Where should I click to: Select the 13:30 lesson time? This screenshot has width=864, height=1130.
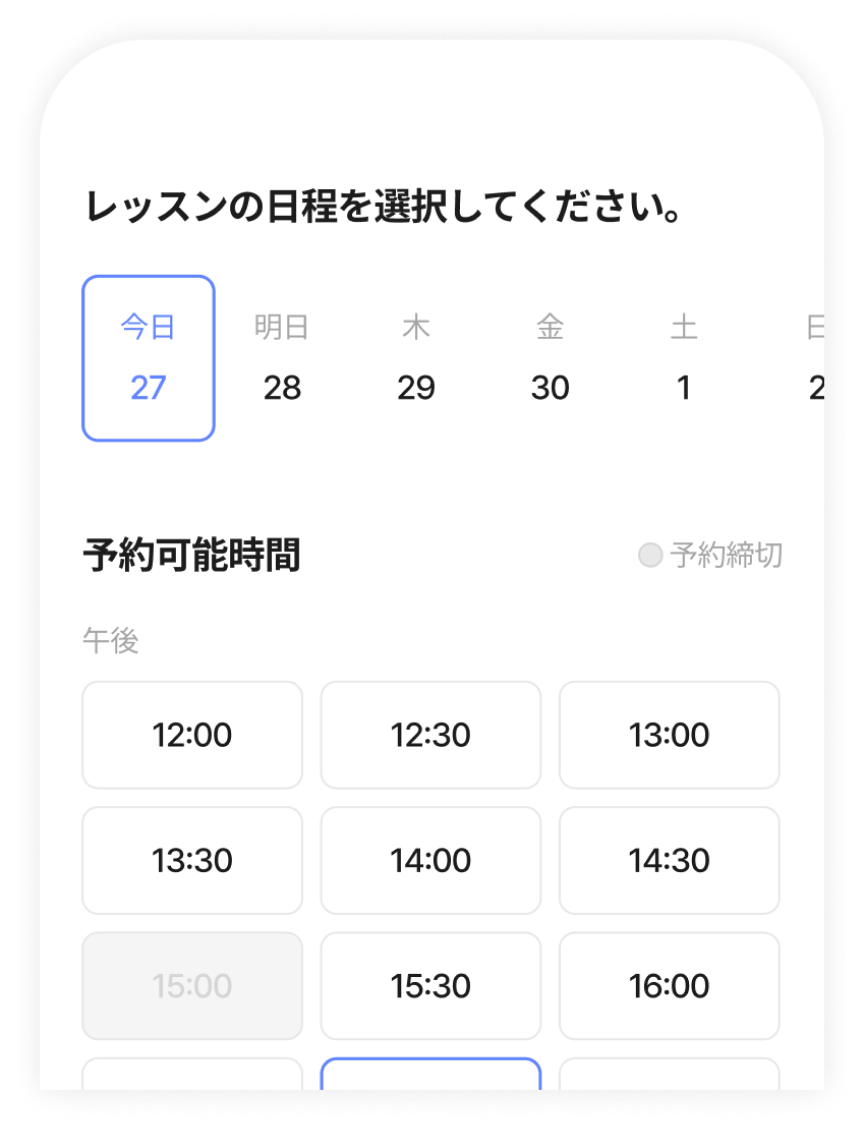pyautogui.click(x=192, y=860)
